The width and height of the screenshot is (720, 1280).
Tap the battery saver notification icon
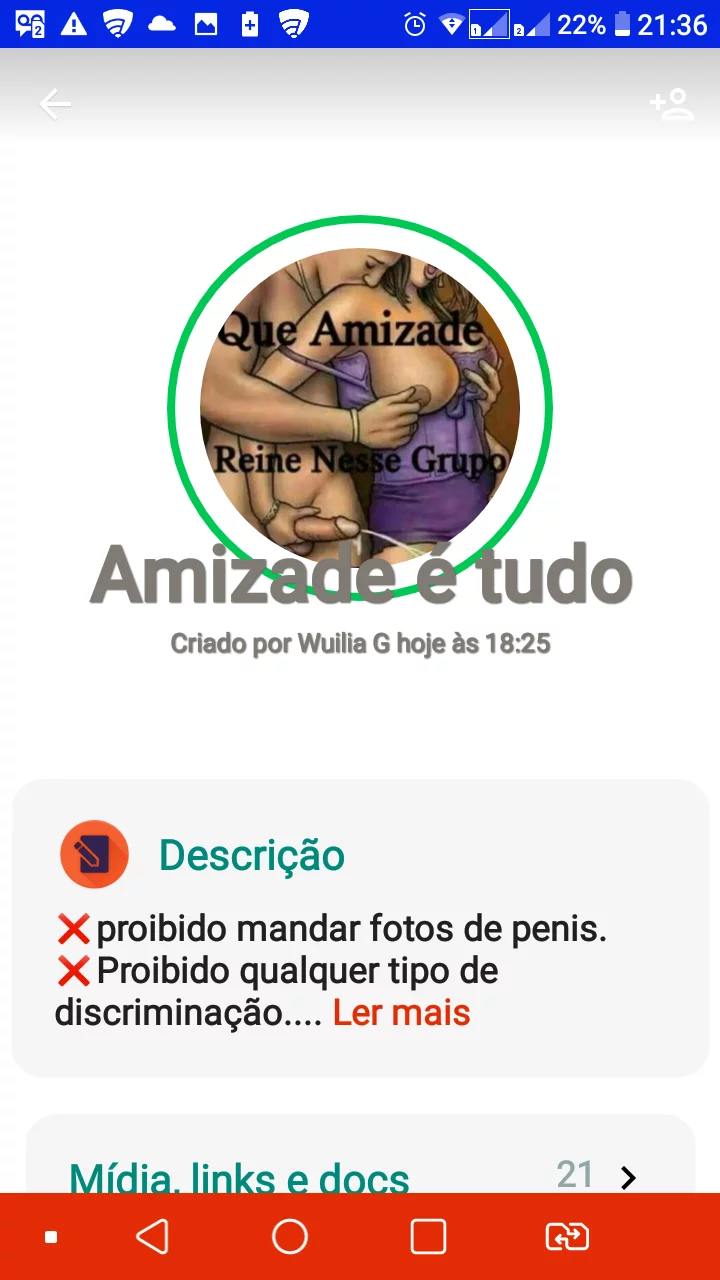click(x=249, y=23)
